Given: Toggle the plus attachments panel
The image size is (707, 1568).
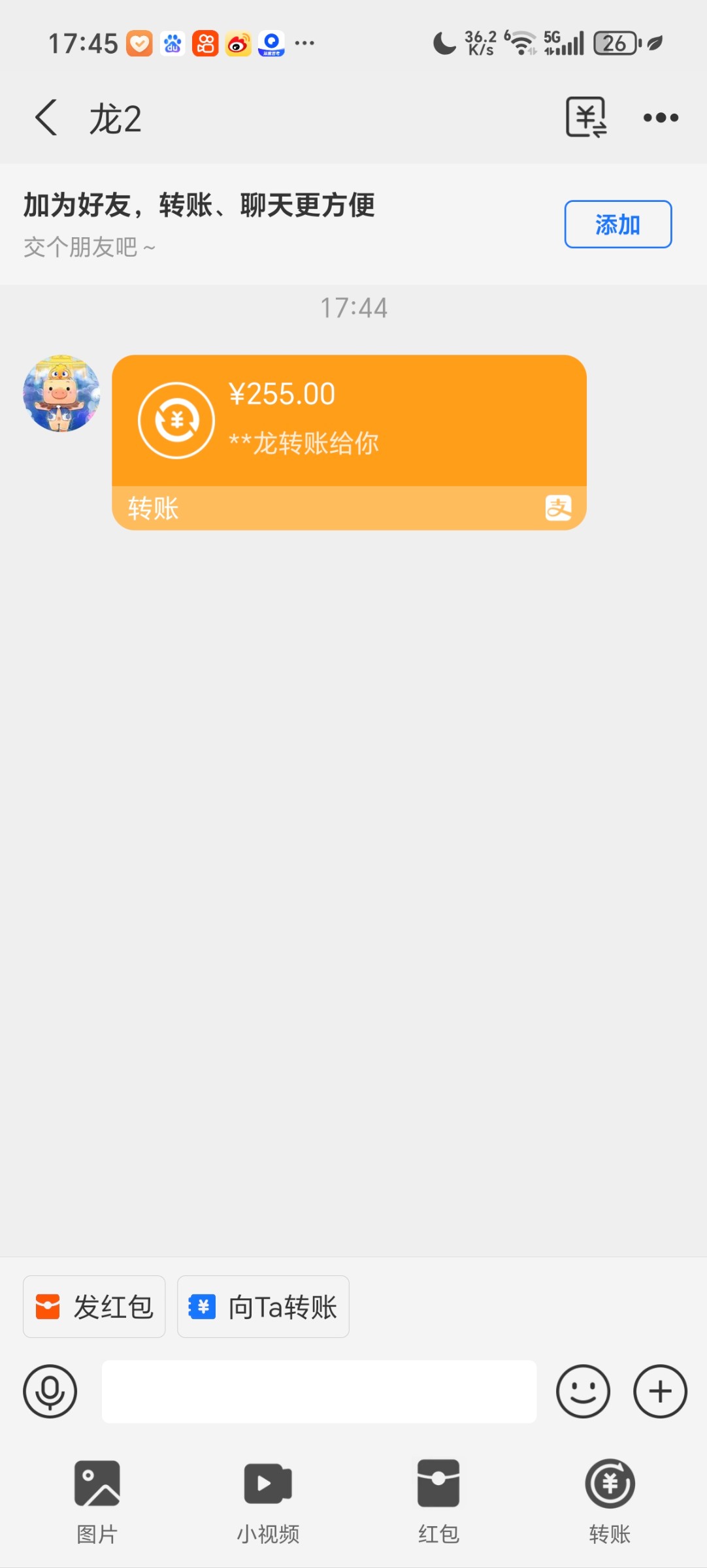Looking at the screenshot, I should [x=660, y=1391].
